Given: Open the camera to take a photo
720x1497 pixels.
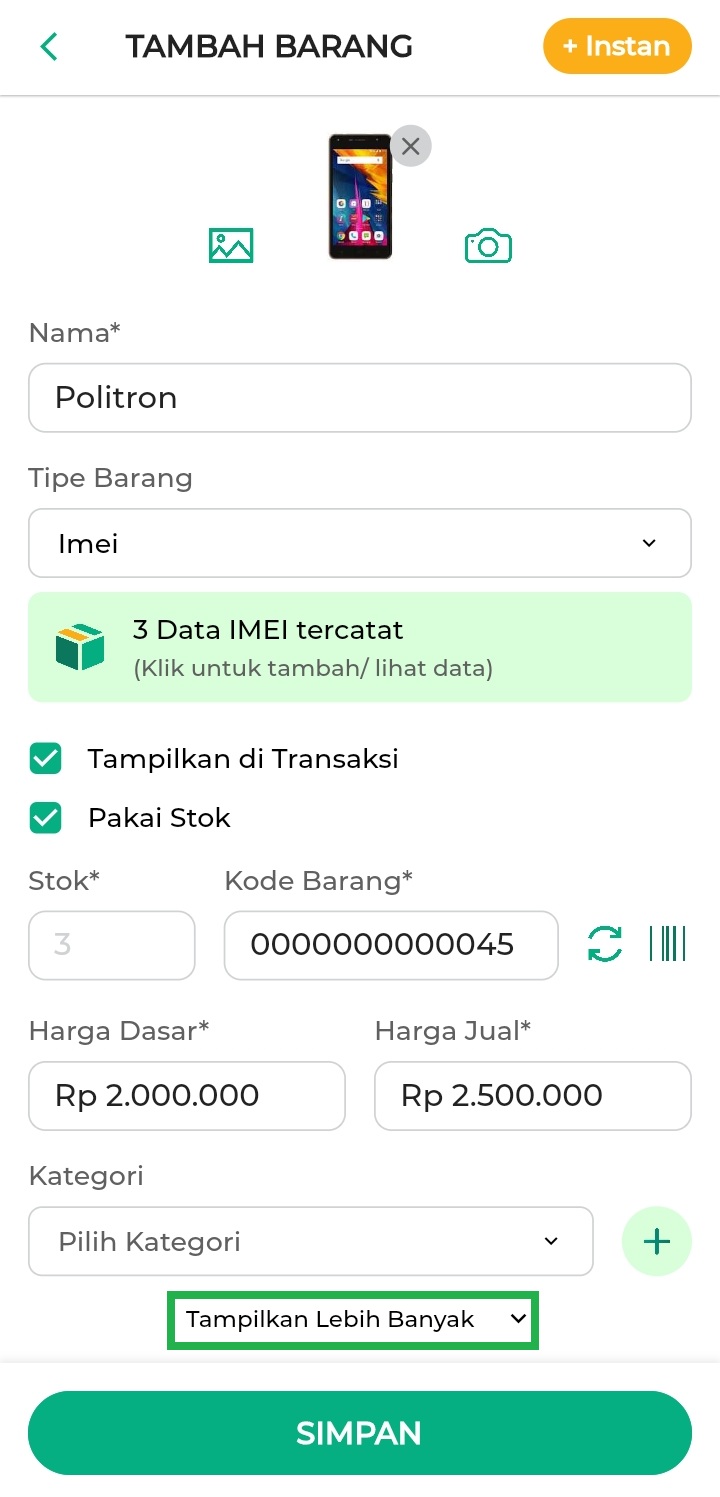Looking at the screenshot, I should [x=488, y=245].
